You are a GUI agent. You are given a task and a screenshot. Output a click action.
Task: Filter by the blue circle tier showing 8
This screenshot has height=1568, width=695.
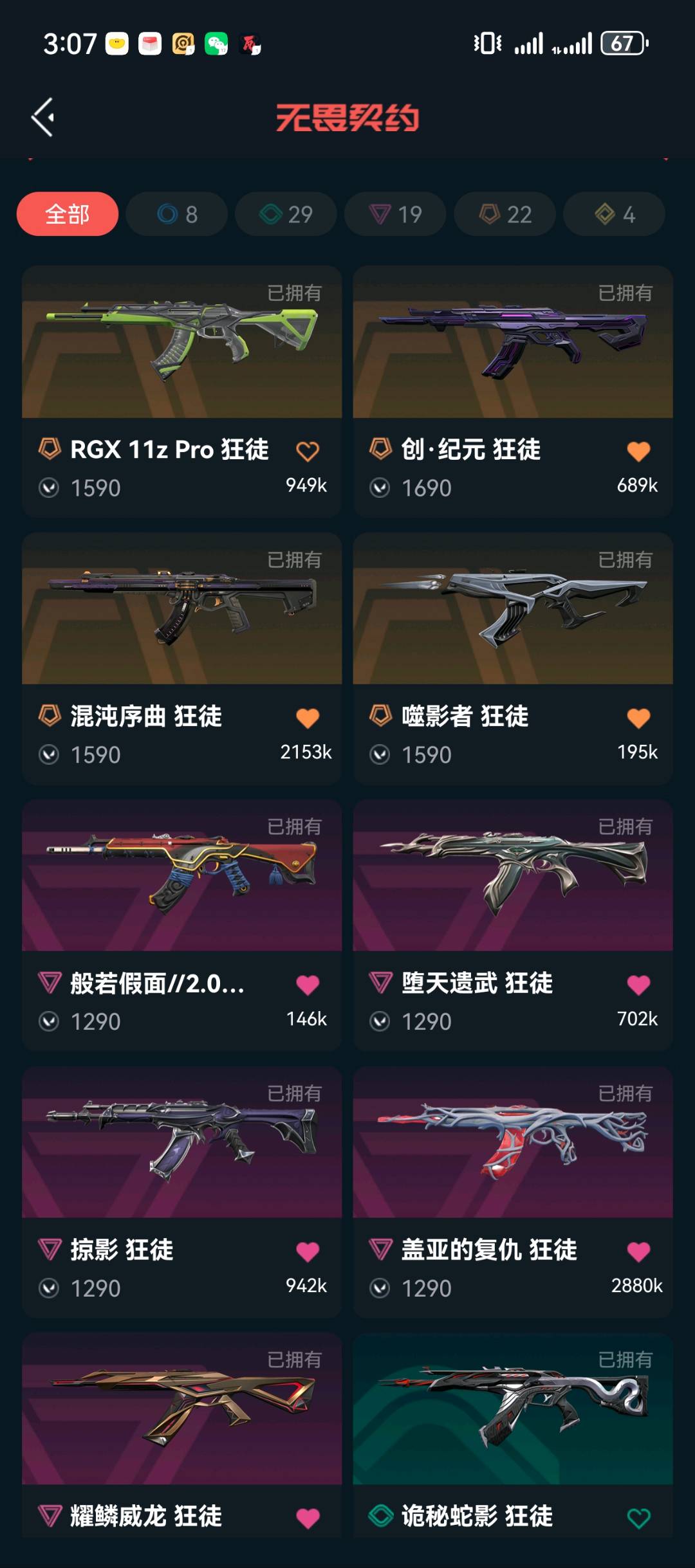177,214
